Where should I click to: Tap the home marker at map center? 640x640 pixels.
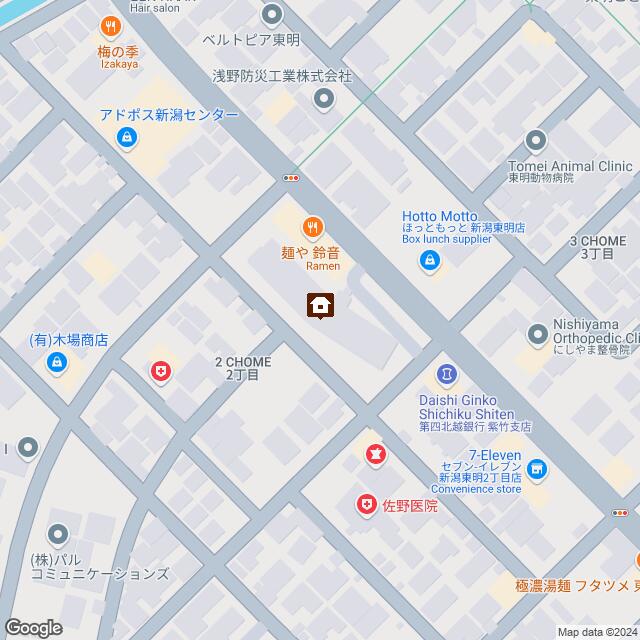tap(320, 305)
